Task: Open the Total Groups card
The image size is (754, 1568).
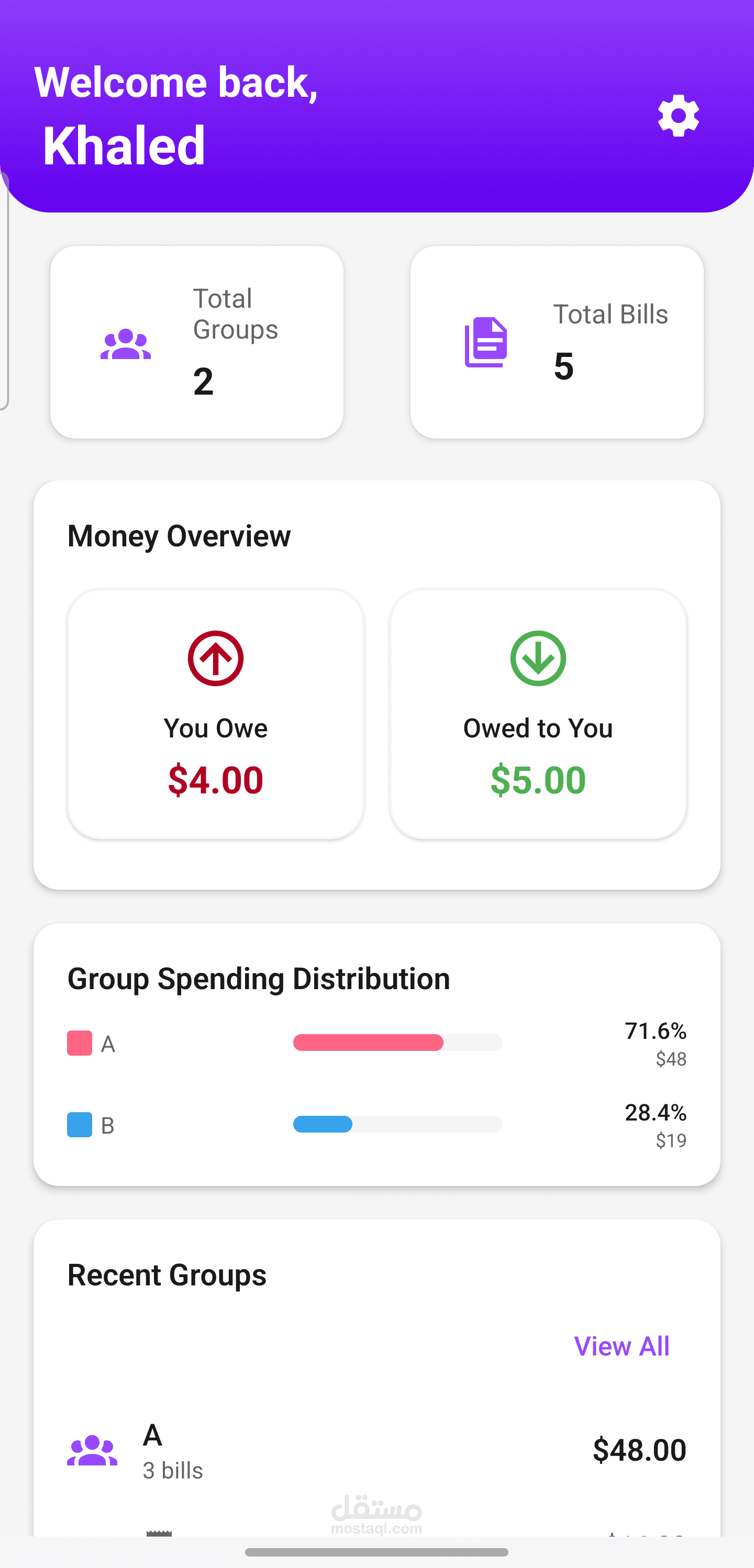Action: point(197,342)
